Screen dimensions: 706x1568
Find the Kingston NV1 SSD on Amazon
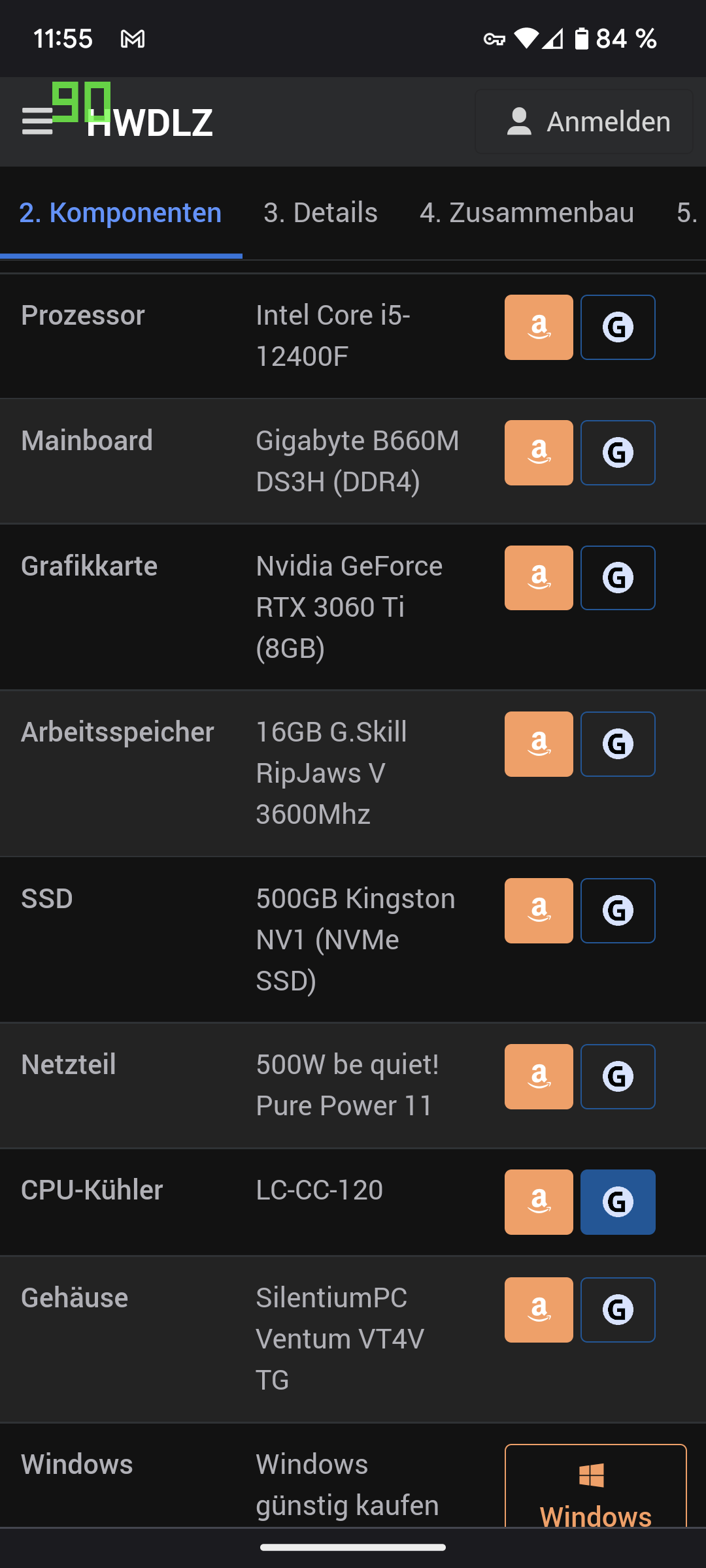point(539,911)
